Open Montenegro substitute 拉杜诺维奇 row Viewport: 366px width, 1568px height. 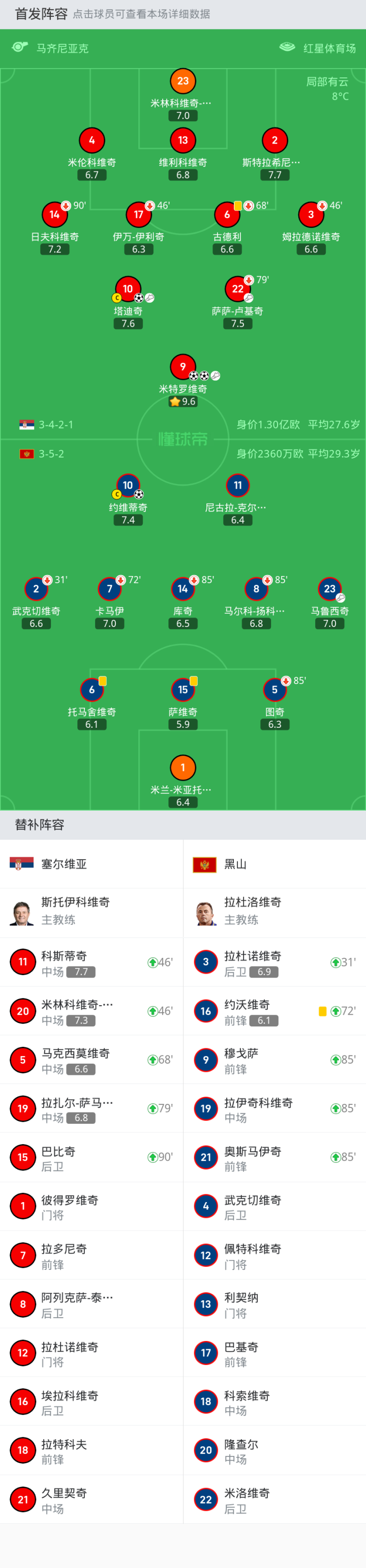pyautogui.click(x=274, y=962)
